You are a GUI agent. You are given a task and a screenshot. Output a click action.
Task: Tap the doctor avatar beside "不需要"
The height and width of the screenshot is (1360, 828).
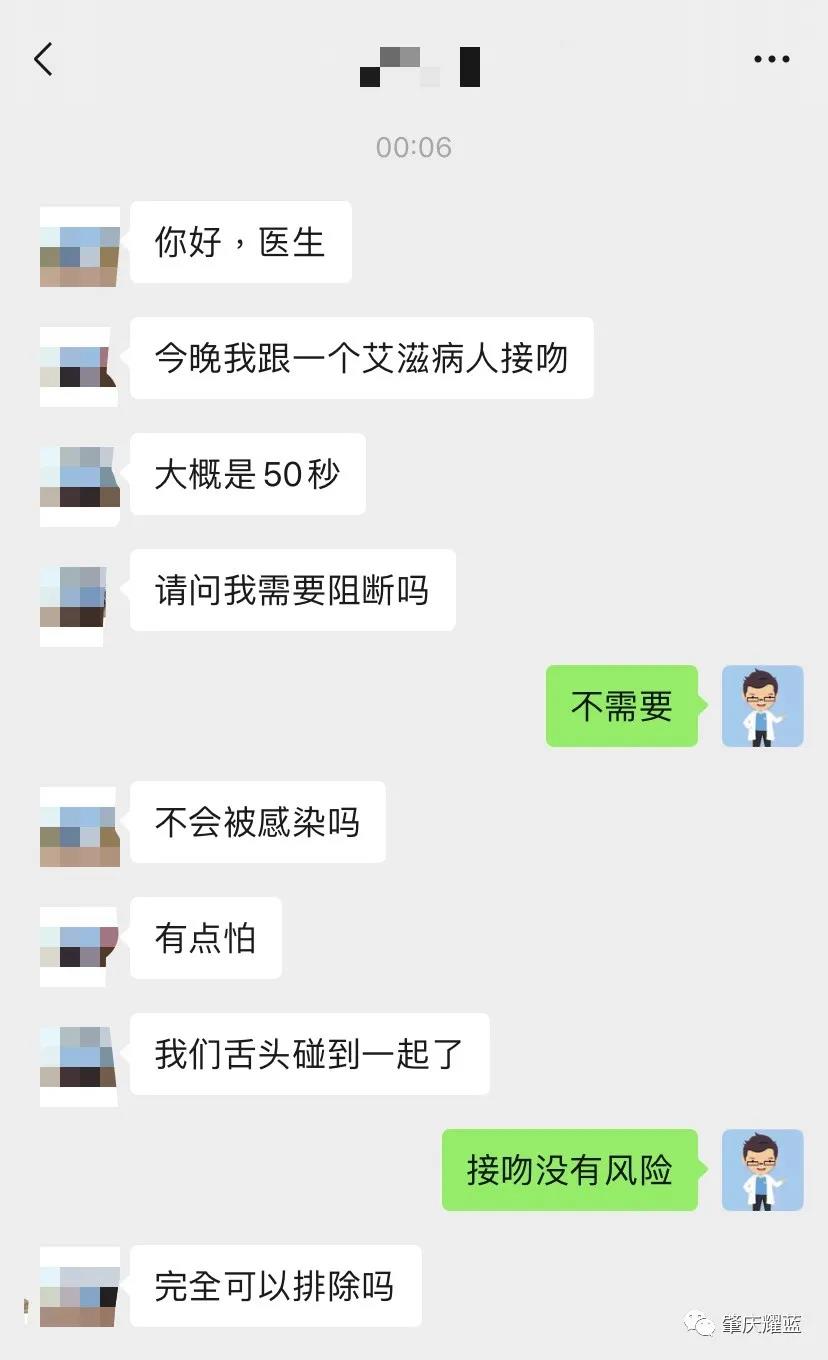pyautogui.click(x=762, y=706)
